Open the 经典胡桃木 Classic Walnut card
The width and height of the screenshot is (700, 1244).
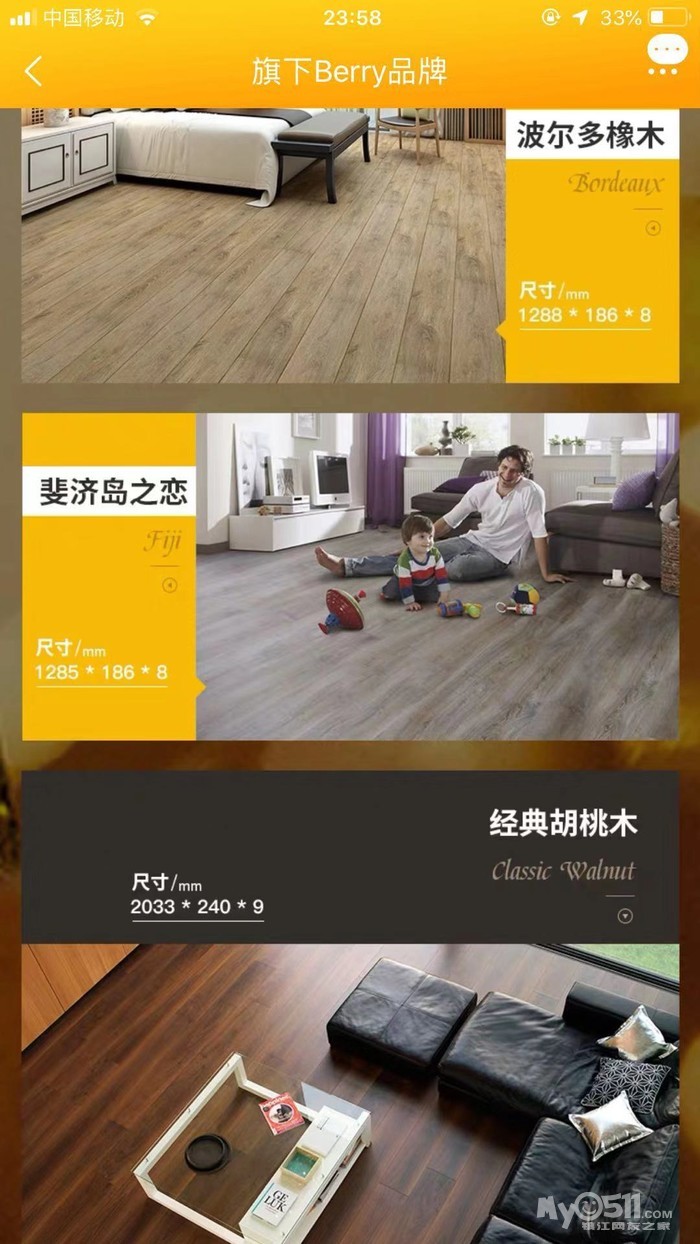coord(350,1007)
